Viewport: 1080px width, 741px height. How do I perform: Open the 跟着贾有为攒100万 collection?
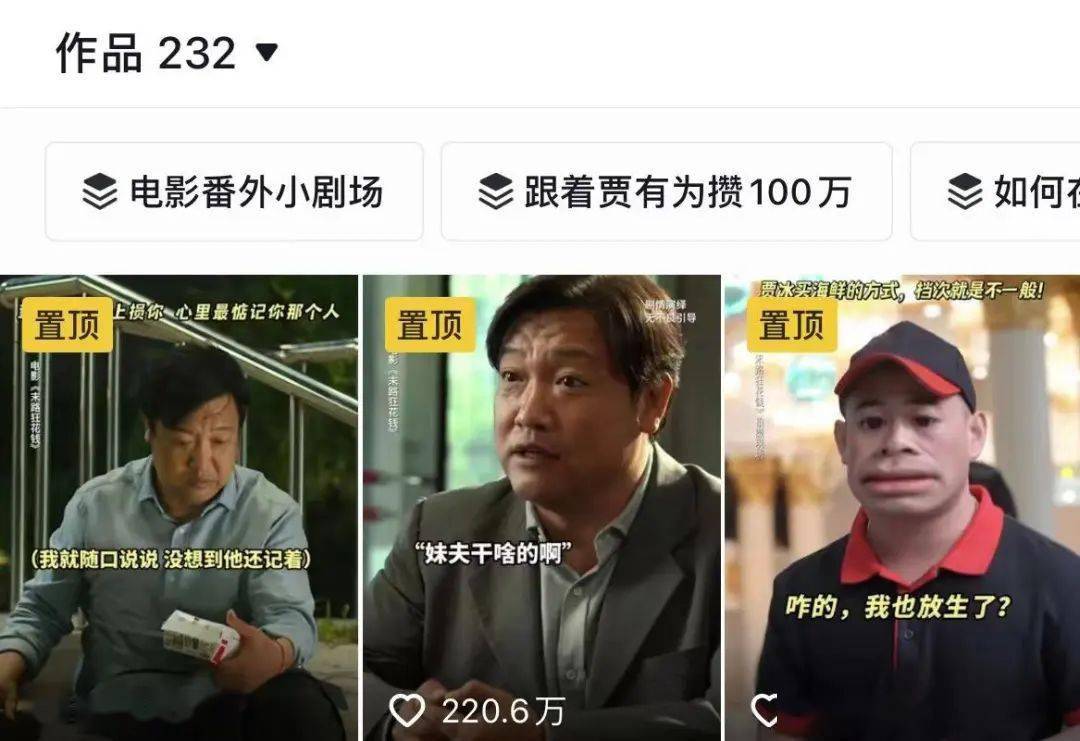(x=666, y=191)
